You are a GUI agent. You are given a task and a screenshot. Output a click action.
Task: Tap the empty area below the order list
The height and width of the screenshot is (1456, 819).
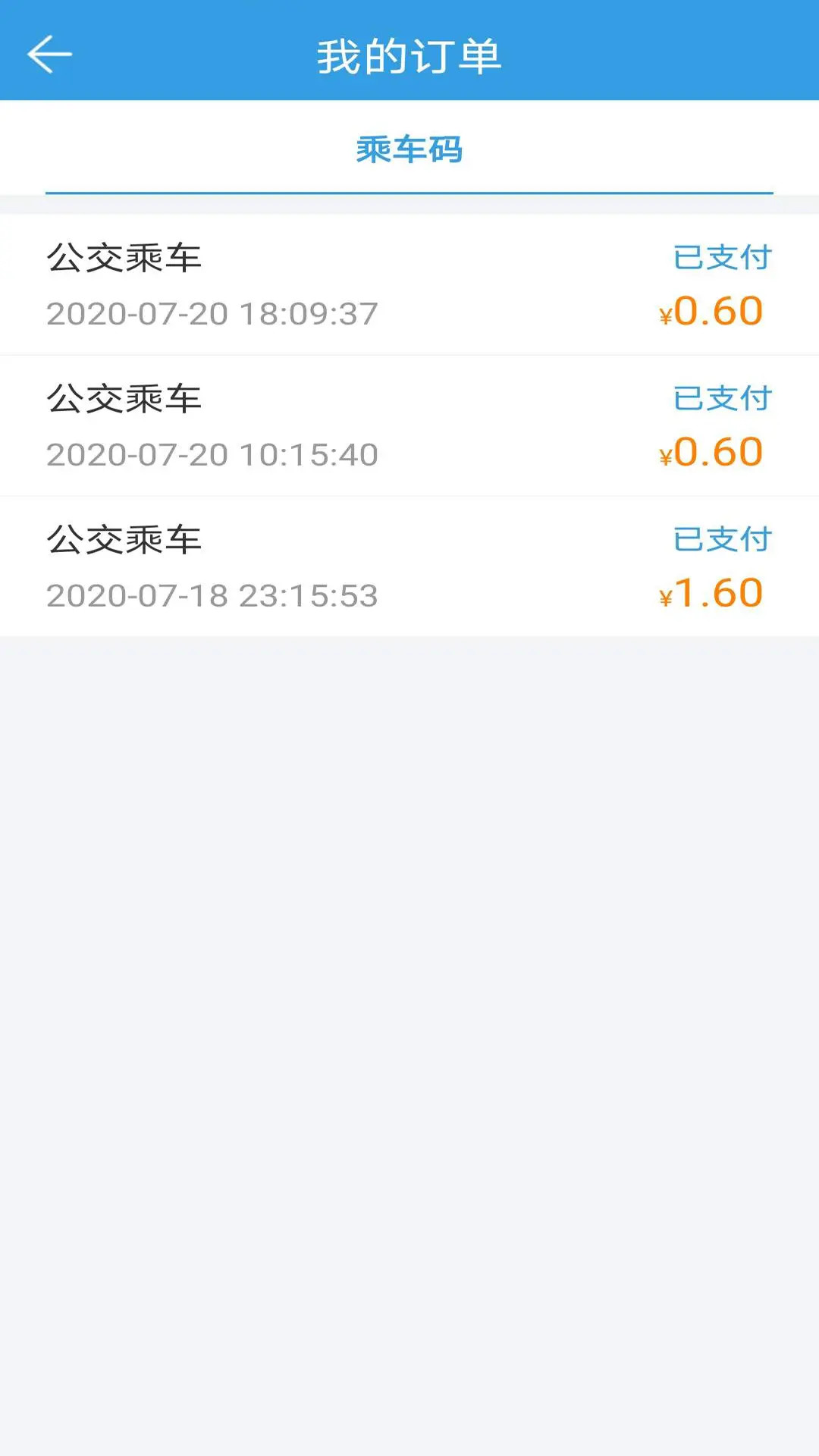tap(409, 986)
